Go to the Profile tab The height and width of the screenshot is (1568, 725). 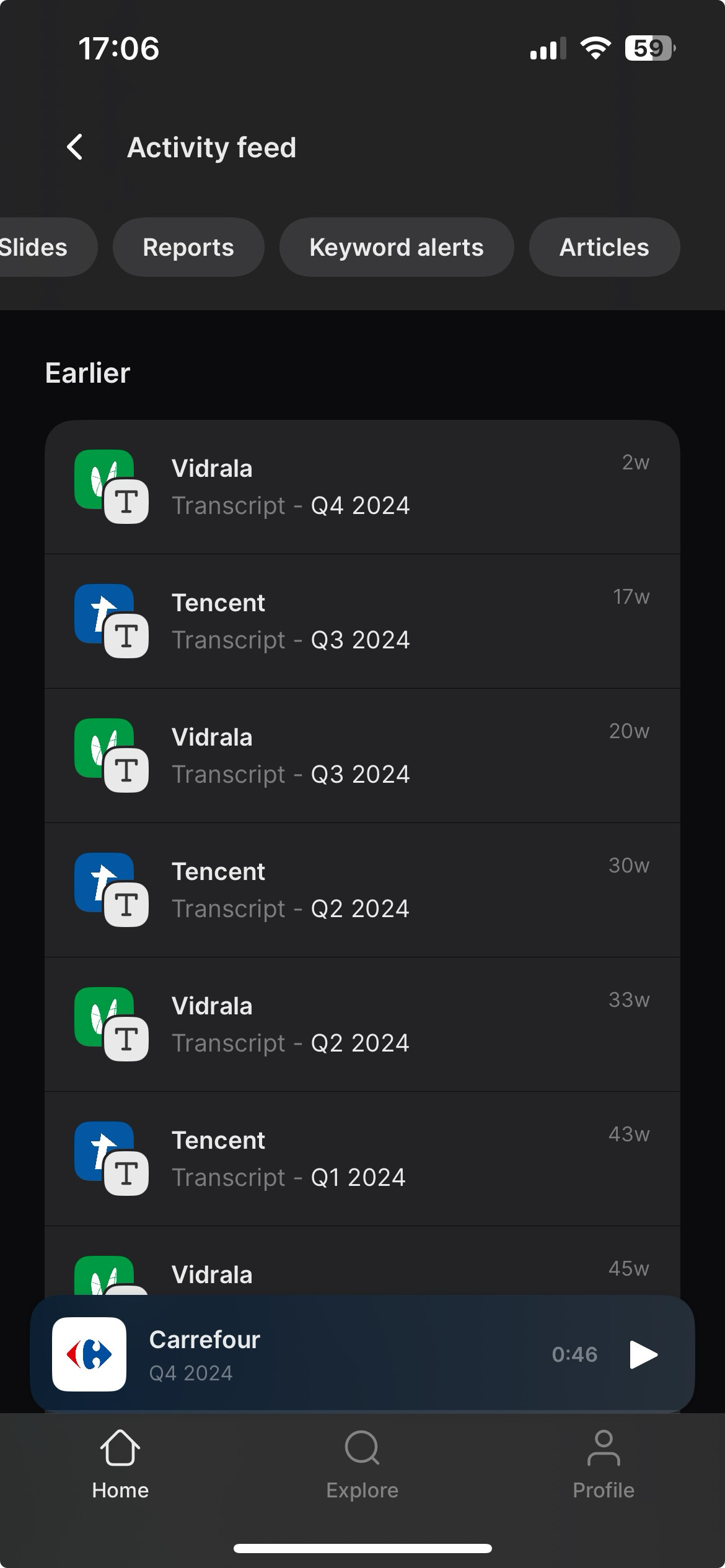pyautogui.click(x=604, y=1464)
